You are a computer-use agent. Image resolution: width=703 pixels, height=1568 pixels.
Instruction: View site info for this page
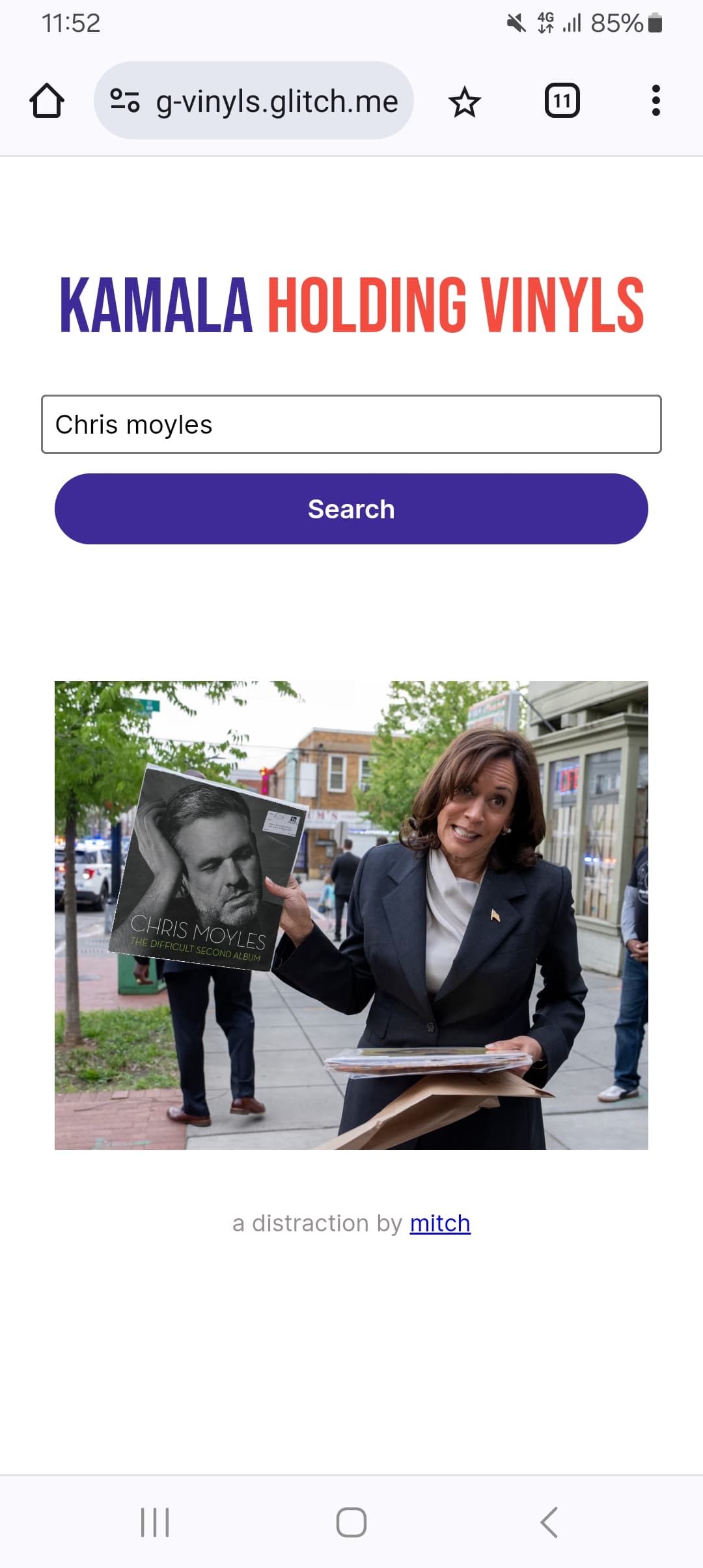[125, 101]
